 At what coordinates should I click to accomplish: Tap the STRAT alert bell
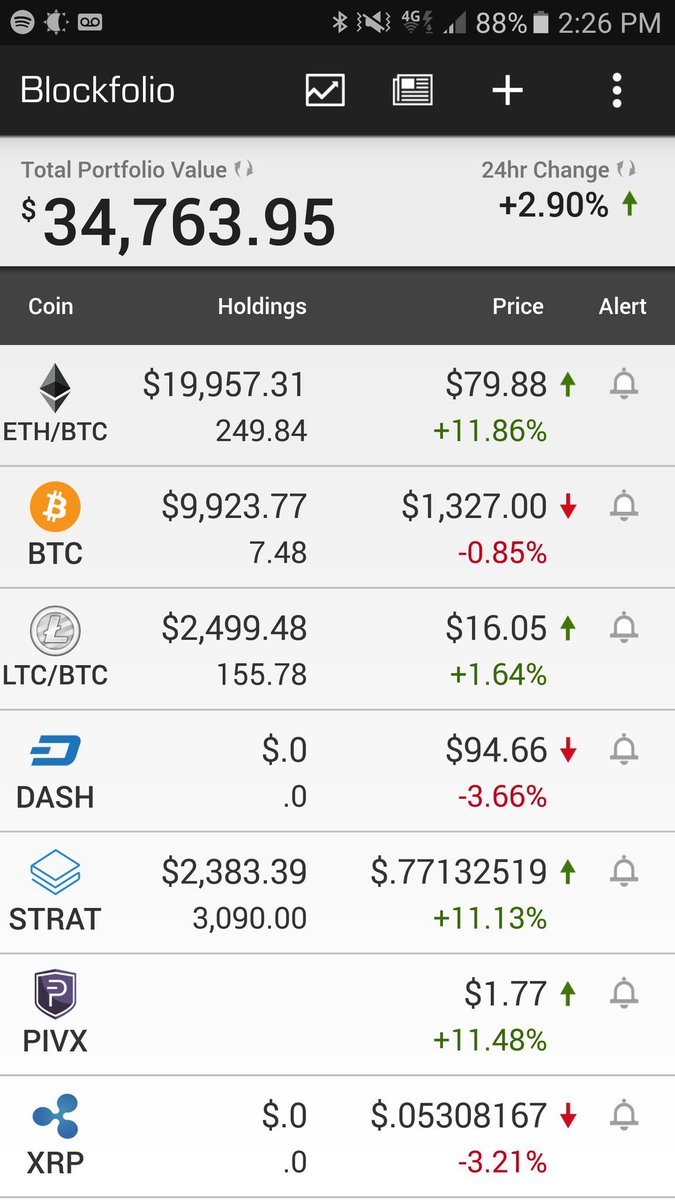point(624,872)
